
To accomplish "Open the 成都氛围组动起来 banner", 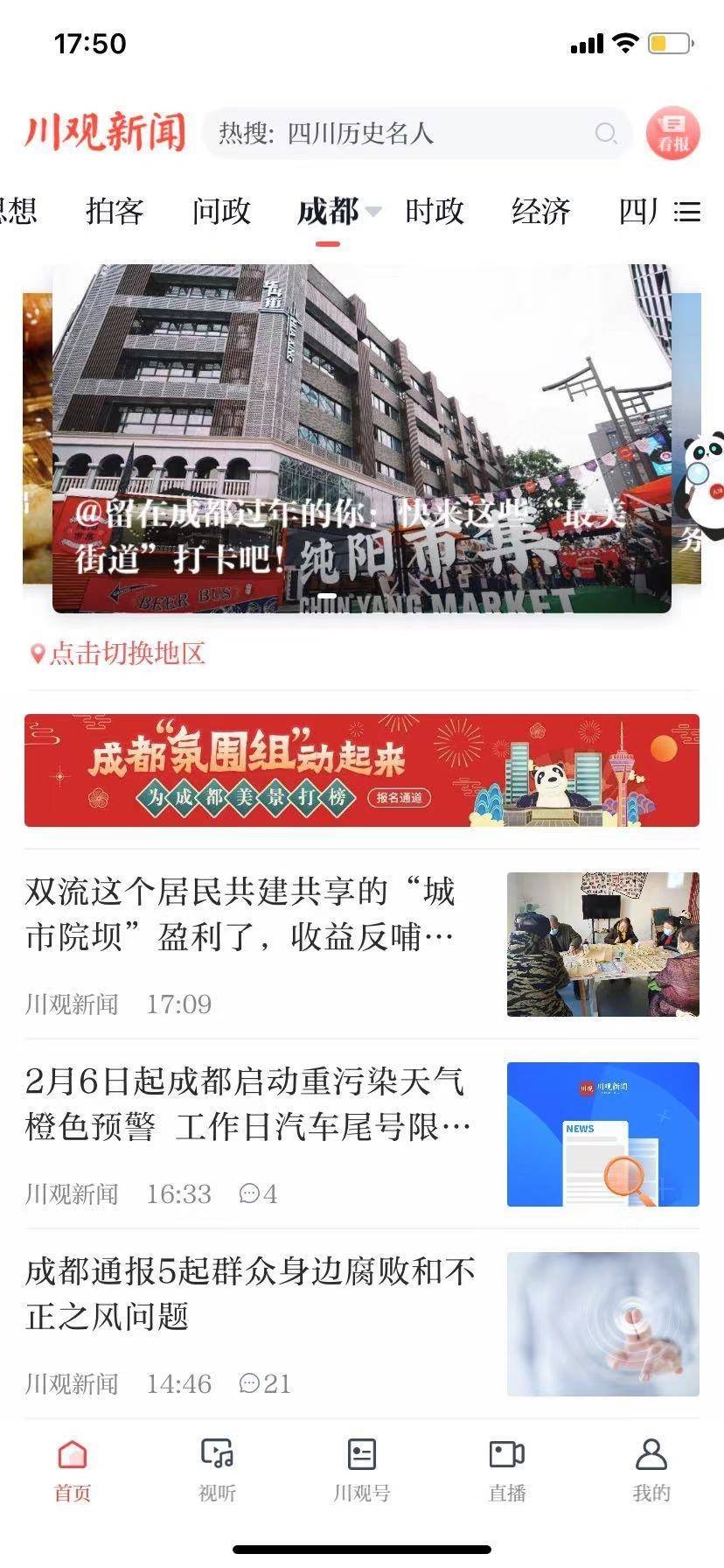I will (361, 770).
